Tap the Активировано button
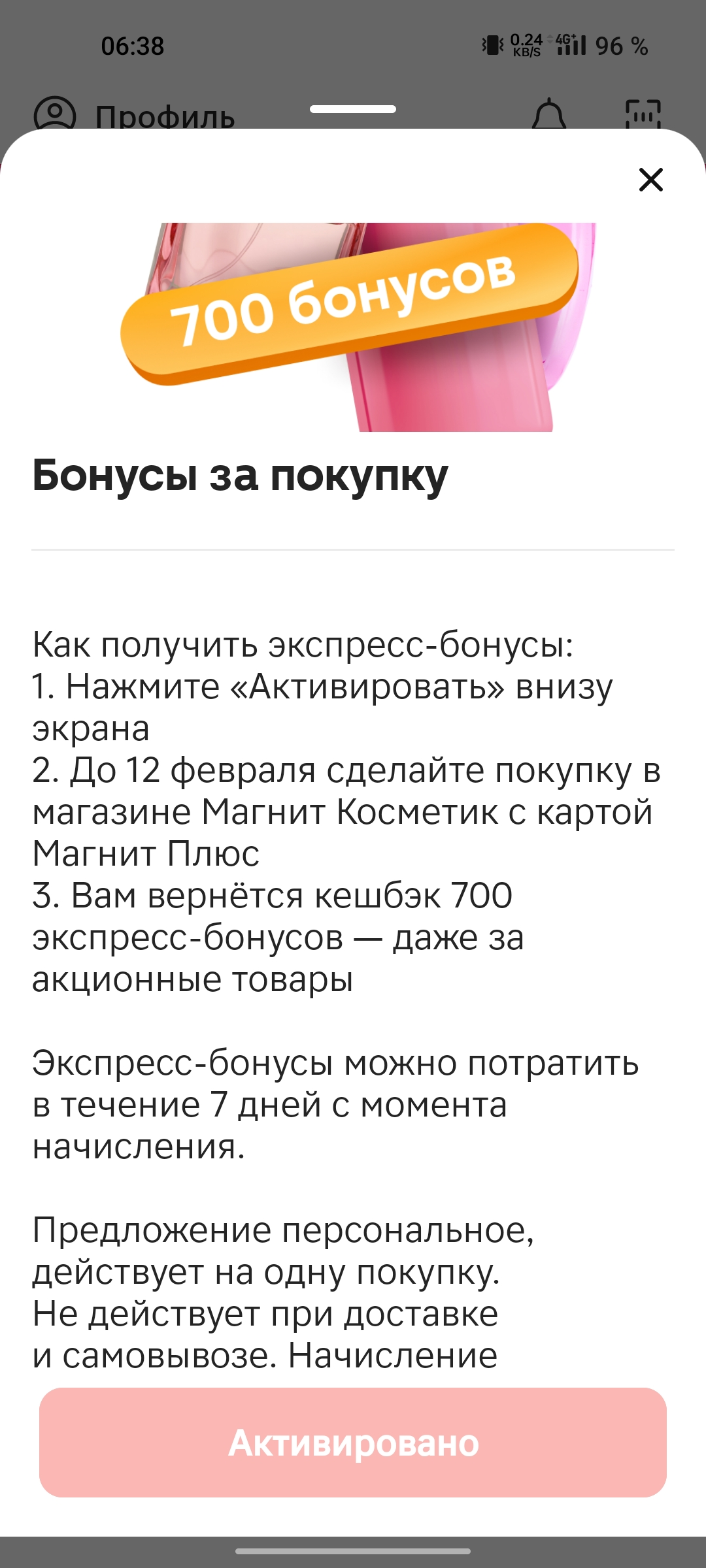This screenshot has width=706, height=1568. pyautogui.click(x=353, y=1443)
